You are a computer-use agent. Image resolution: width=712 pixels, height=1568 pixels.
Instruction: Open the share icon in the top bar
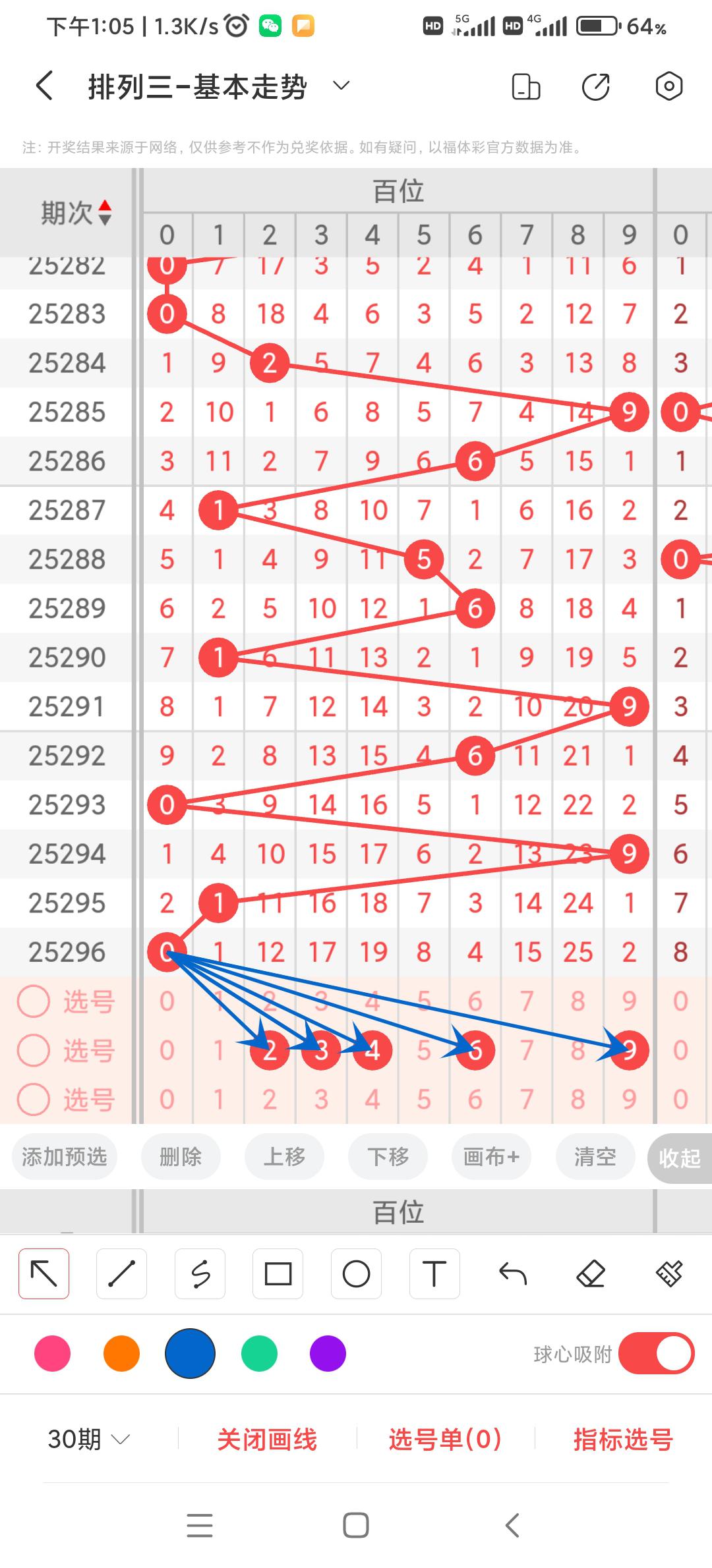coord(595,87)
